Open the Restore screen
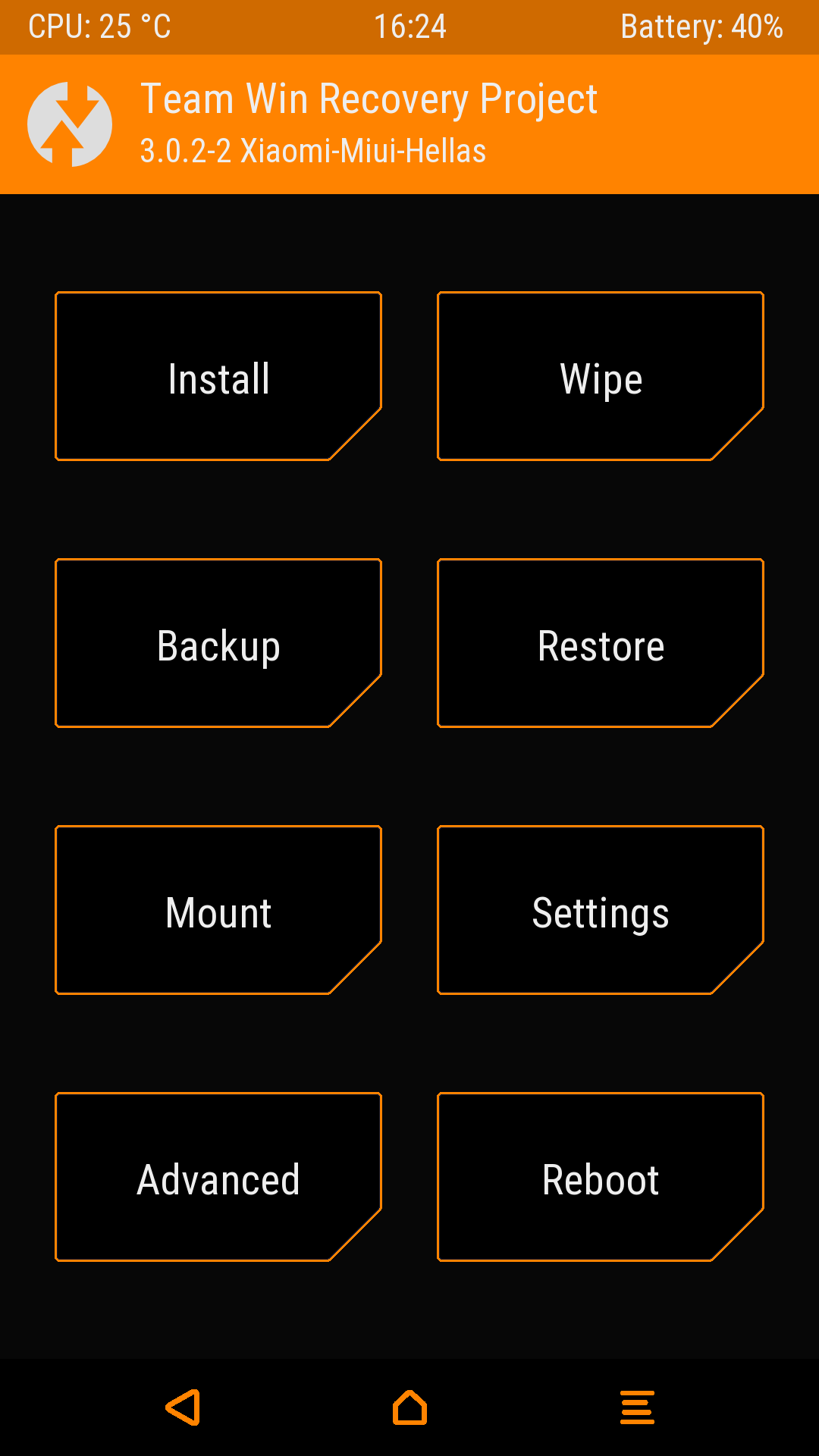This screenshot has width=819, height=1456. point(601,644)
